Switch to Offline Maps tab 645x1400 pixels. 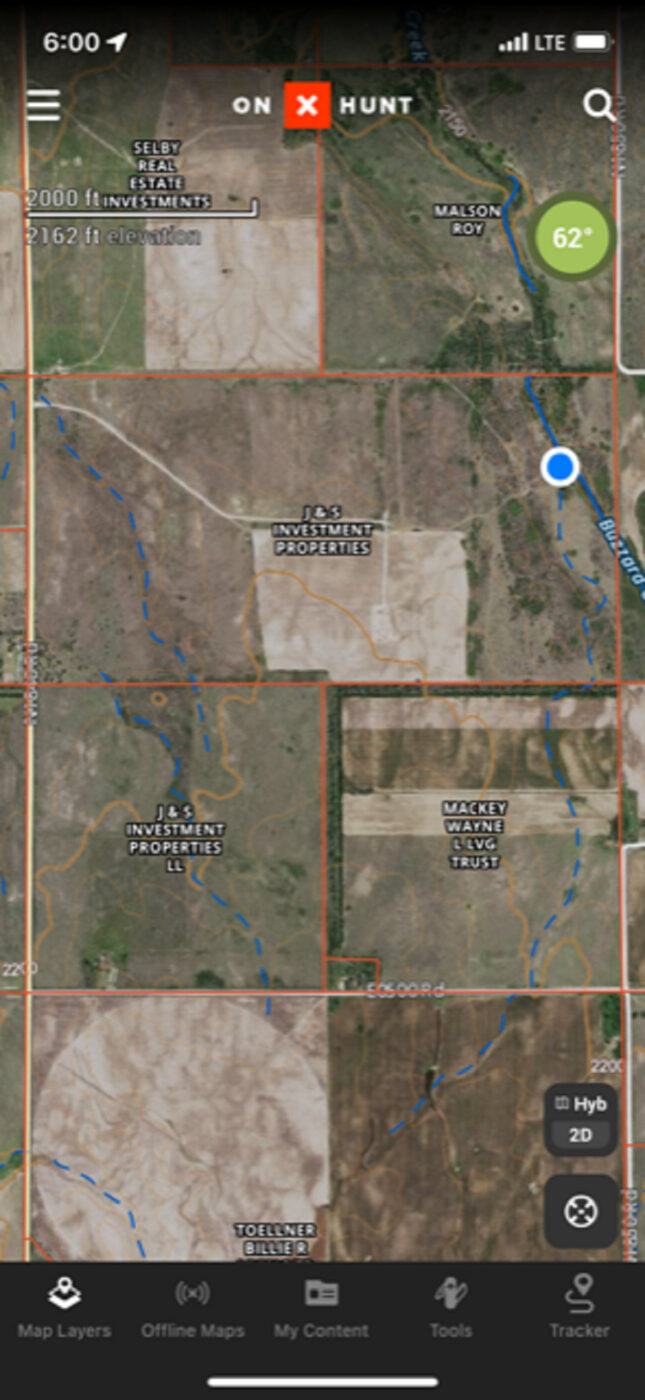tap(193, 1308)
